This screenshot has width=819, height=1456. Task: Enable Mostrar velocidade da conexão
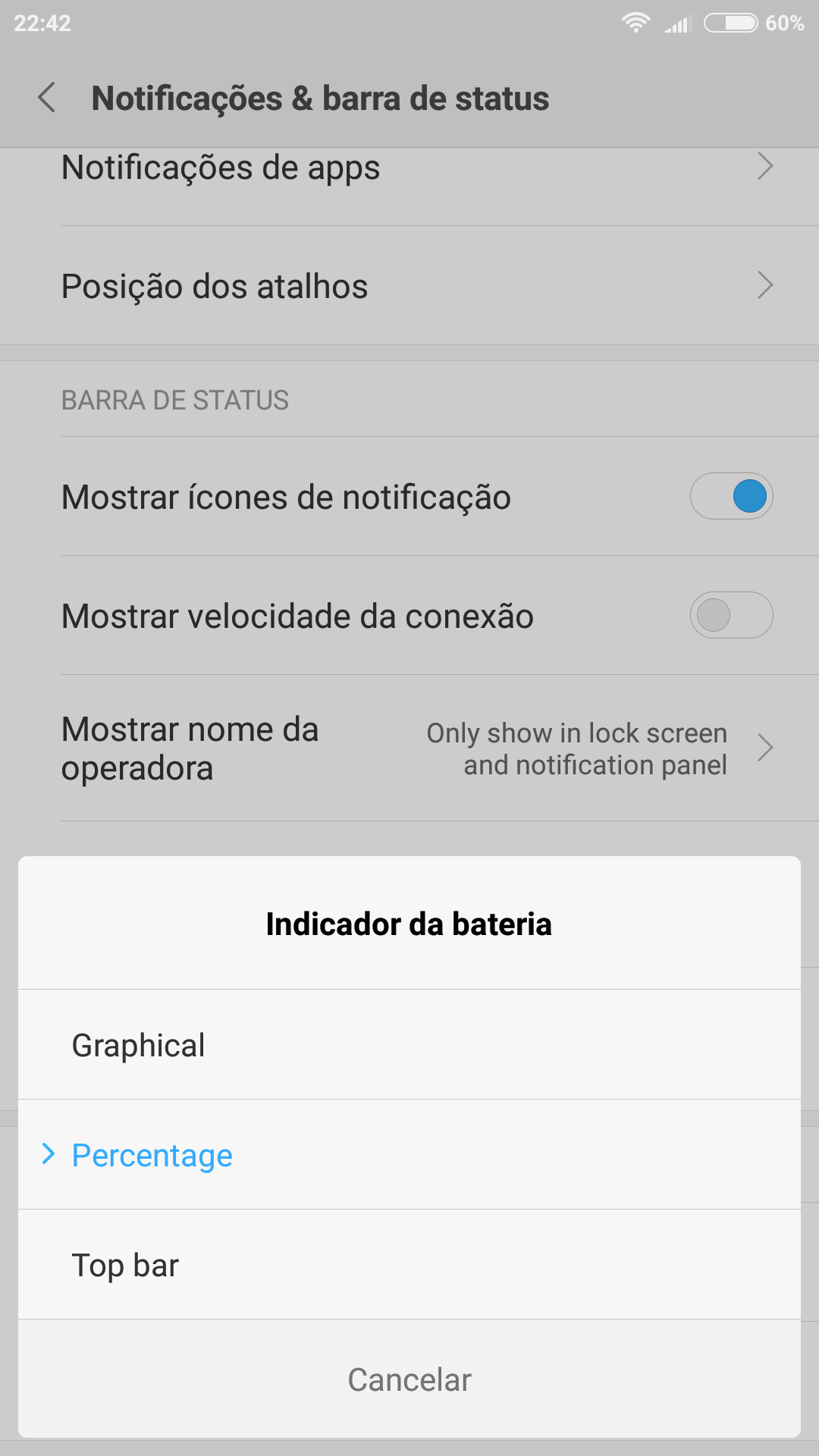tap(731, 615)
